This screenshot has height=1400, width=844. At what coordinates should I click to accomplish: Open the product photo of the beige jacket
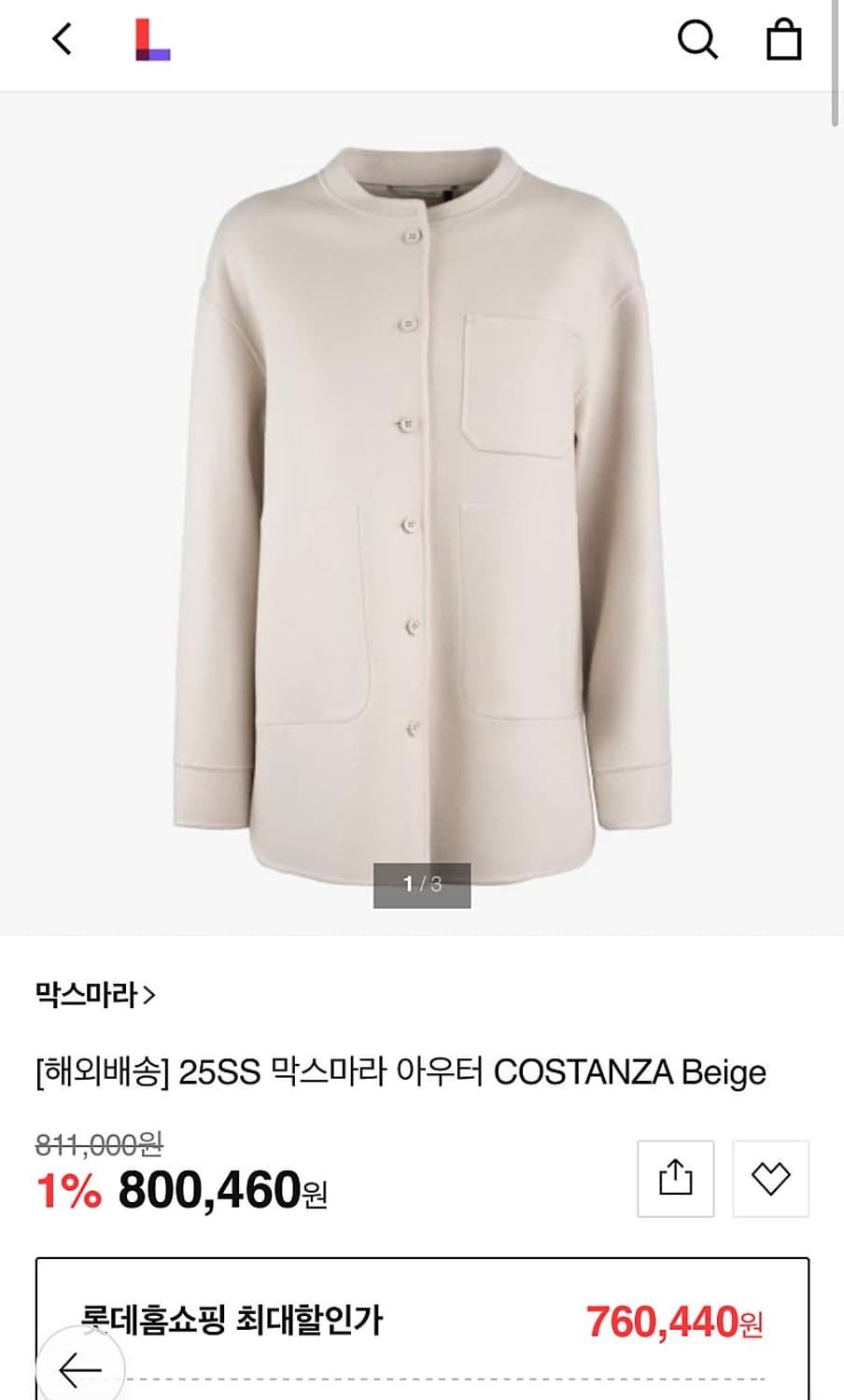(x=421, y=504)
